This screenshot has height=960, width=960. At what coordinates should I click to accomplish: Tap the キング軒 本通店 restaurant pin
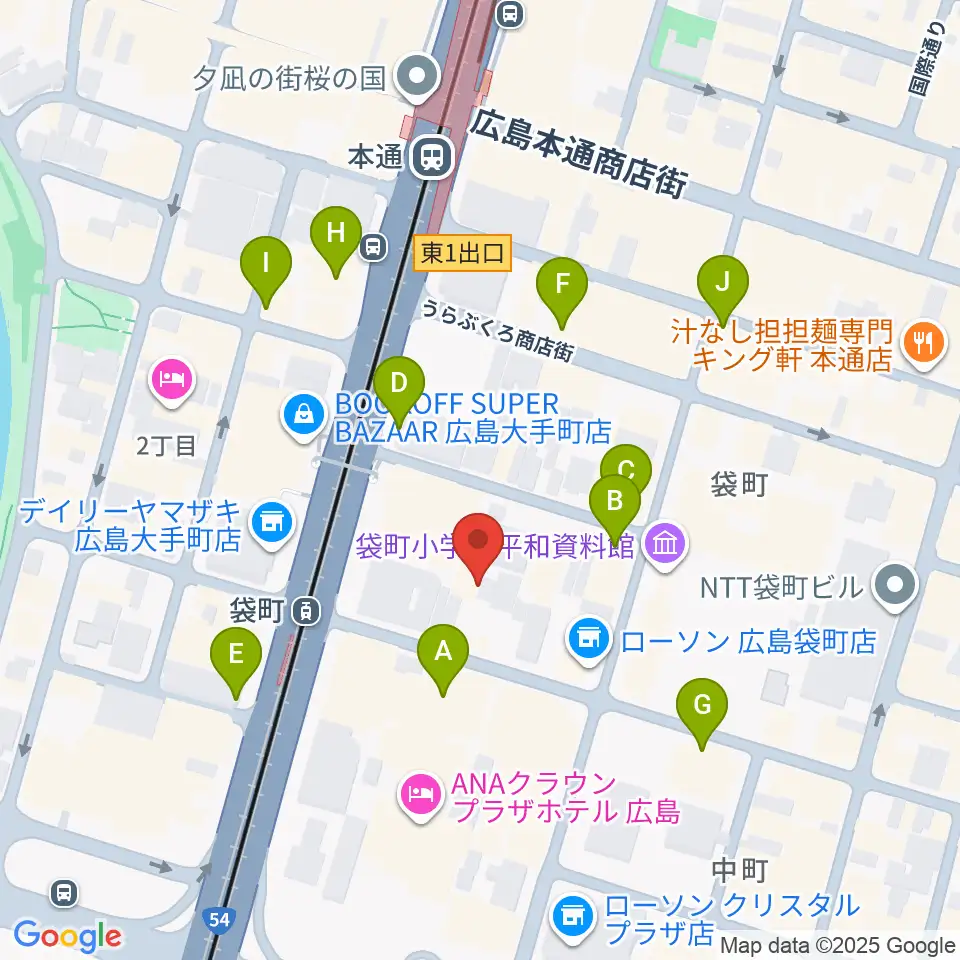(x=924, y=345)
